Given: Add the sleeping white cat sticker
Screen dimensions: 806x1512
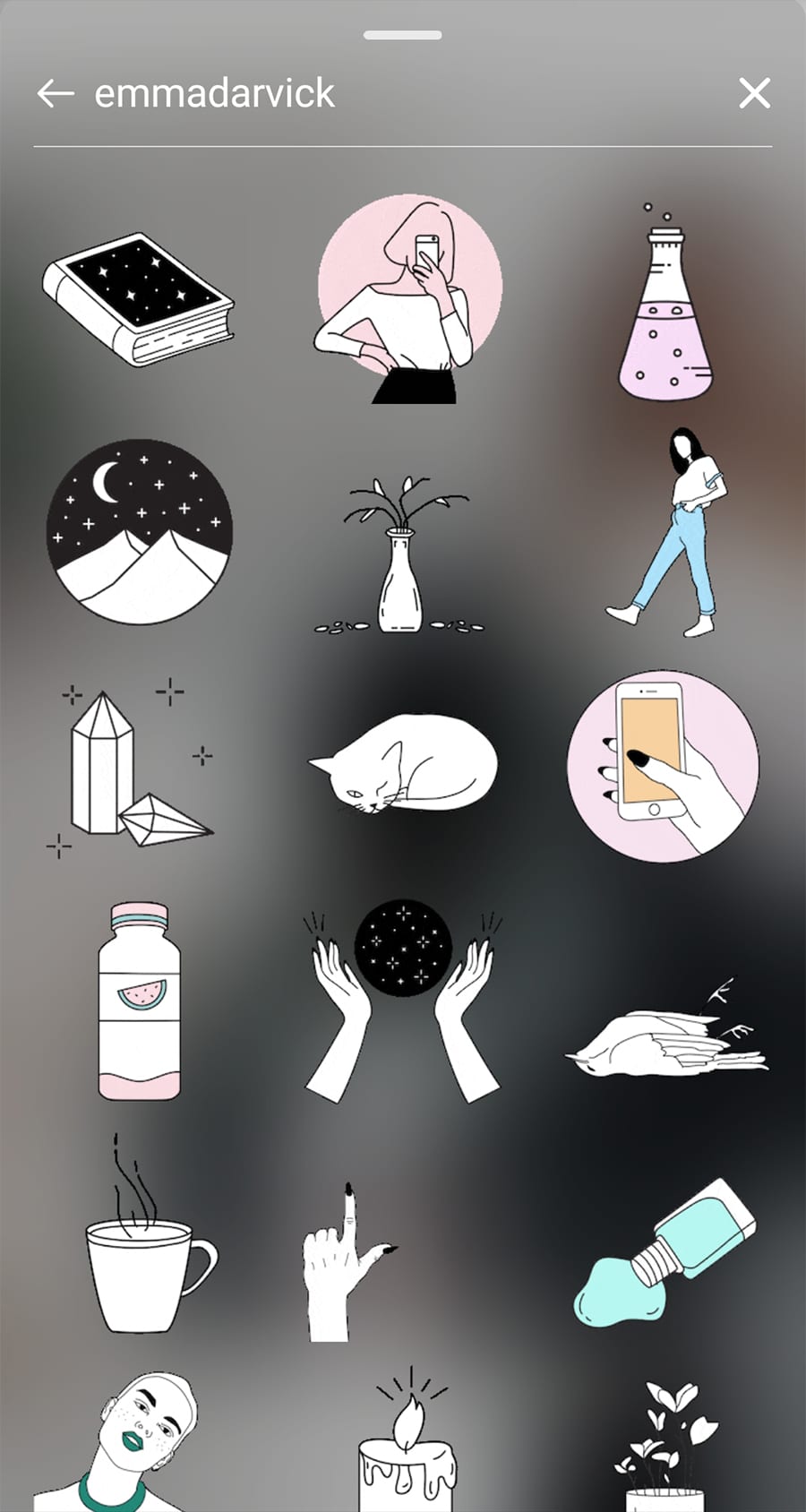Looking at the screenshot, I should click(403, 762).
